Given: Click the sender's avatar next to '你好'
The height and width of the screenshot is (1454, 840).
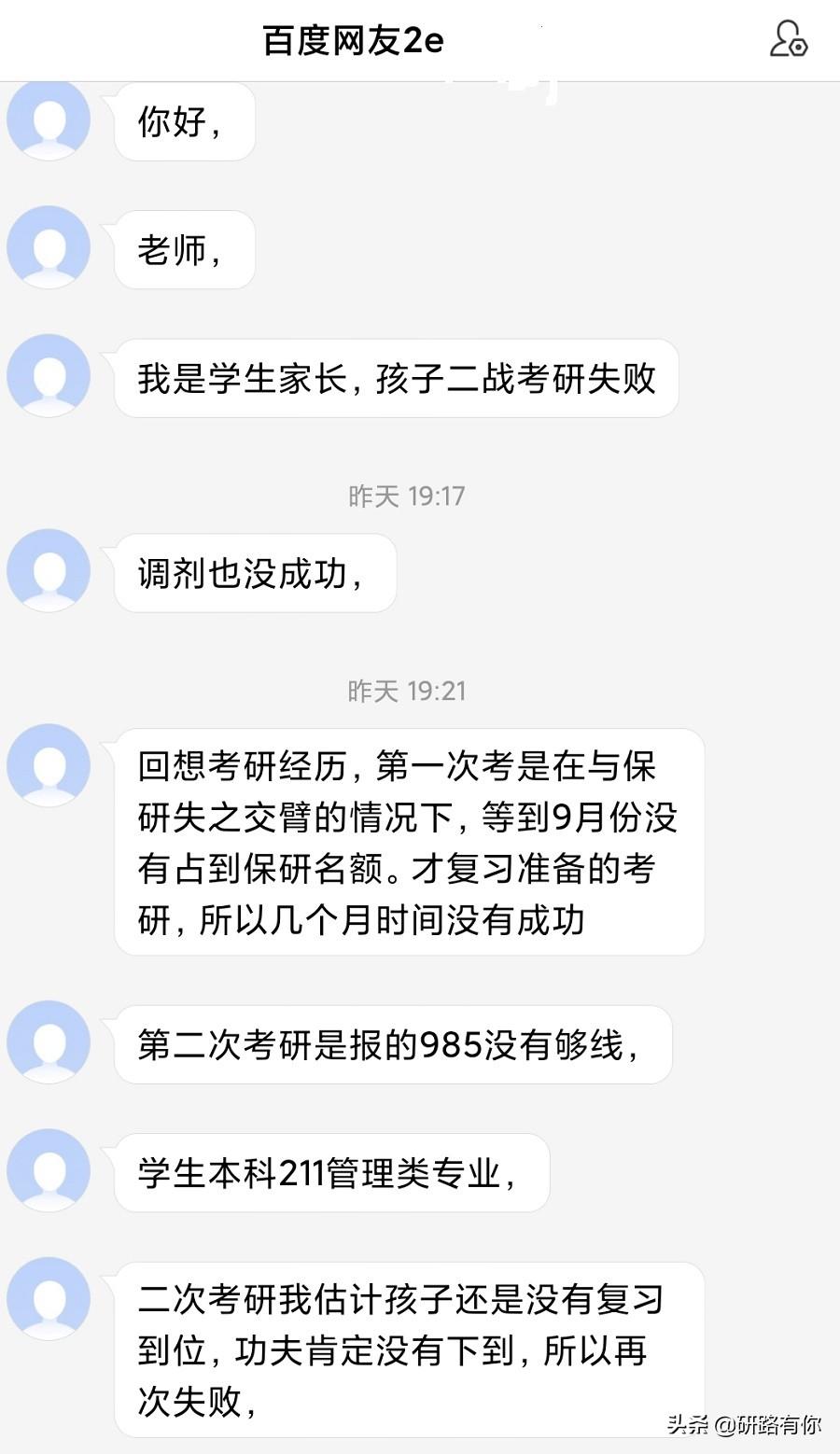Looking at the screenshot, I should 49,119.
